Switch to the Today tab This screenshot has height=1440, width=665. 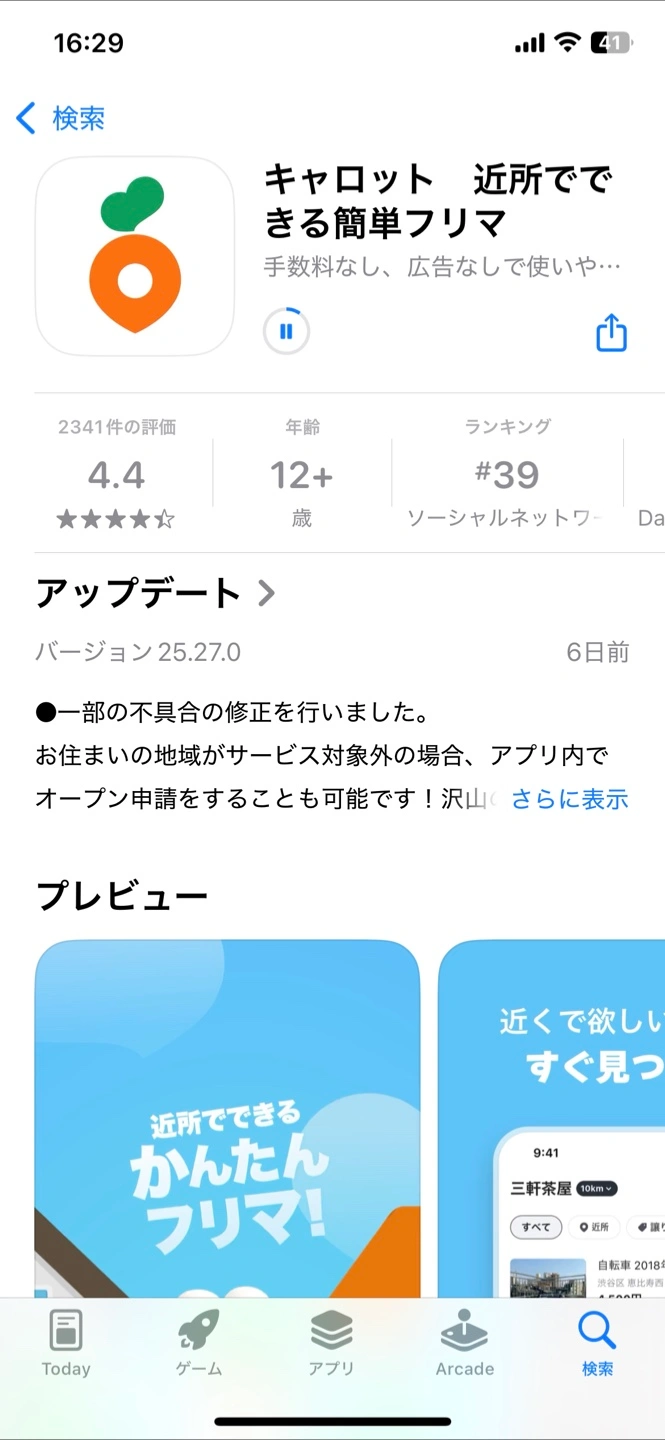click(x=66, y=1344)
